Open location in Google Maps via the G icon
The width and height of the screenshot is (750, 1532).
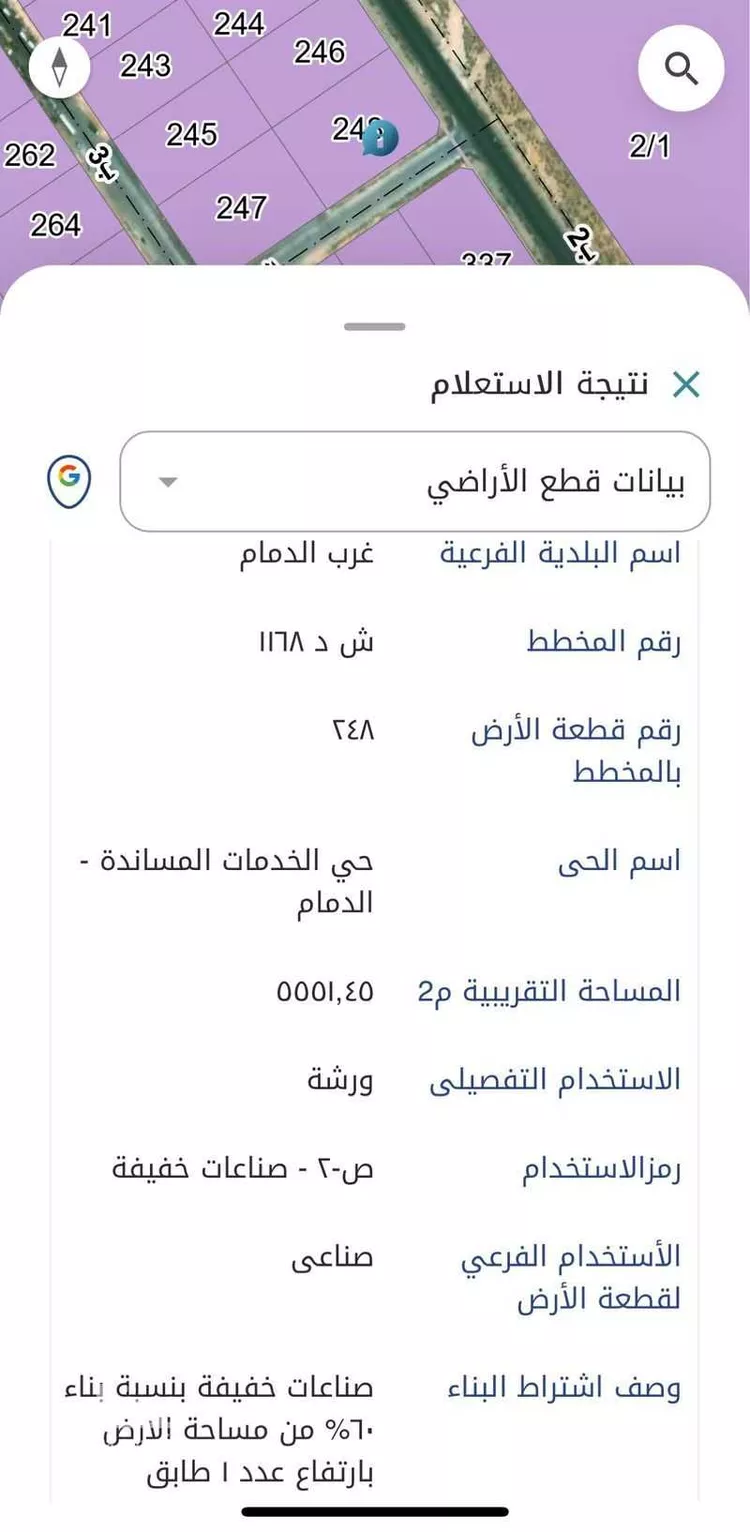click(68, 480)
